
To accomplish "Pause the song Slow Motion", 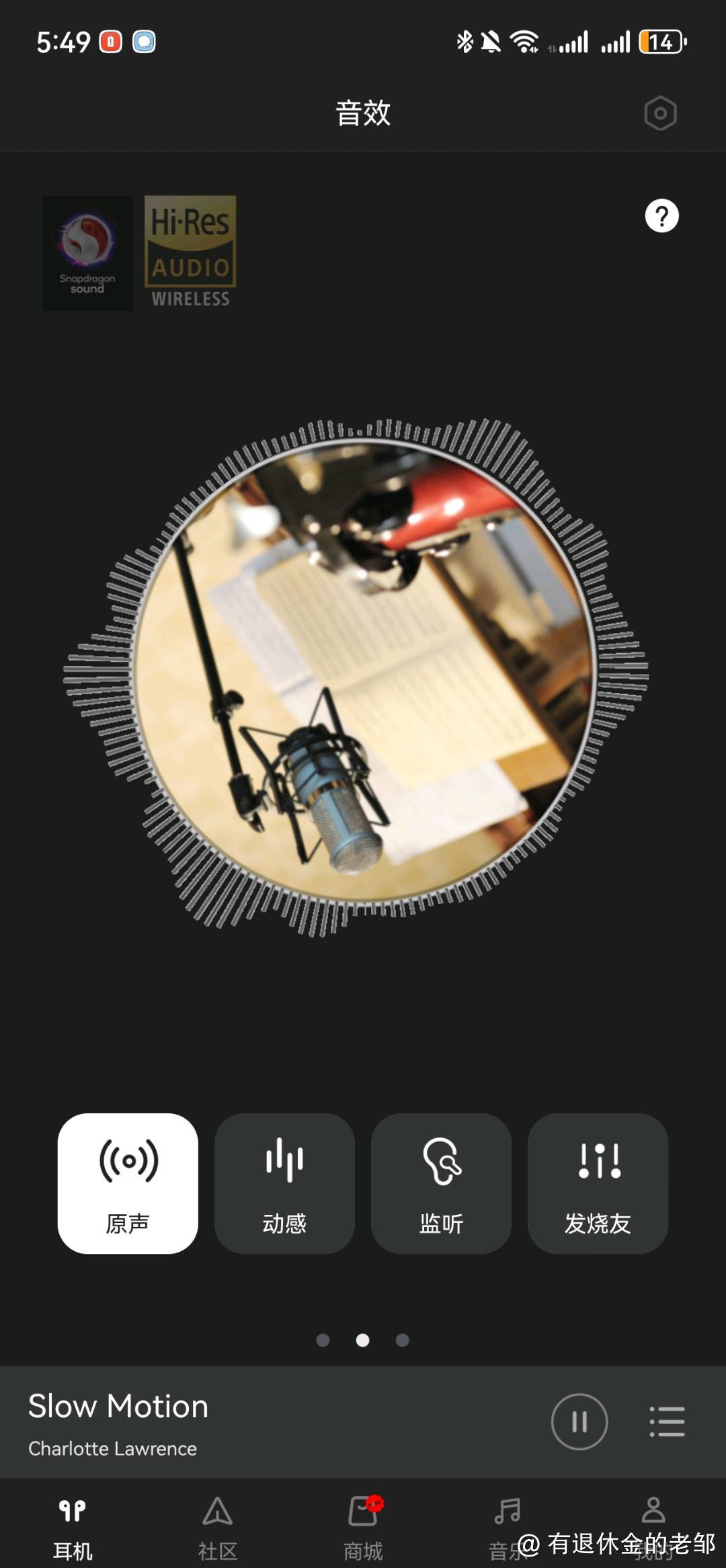I will click(x=579, y=1421).
